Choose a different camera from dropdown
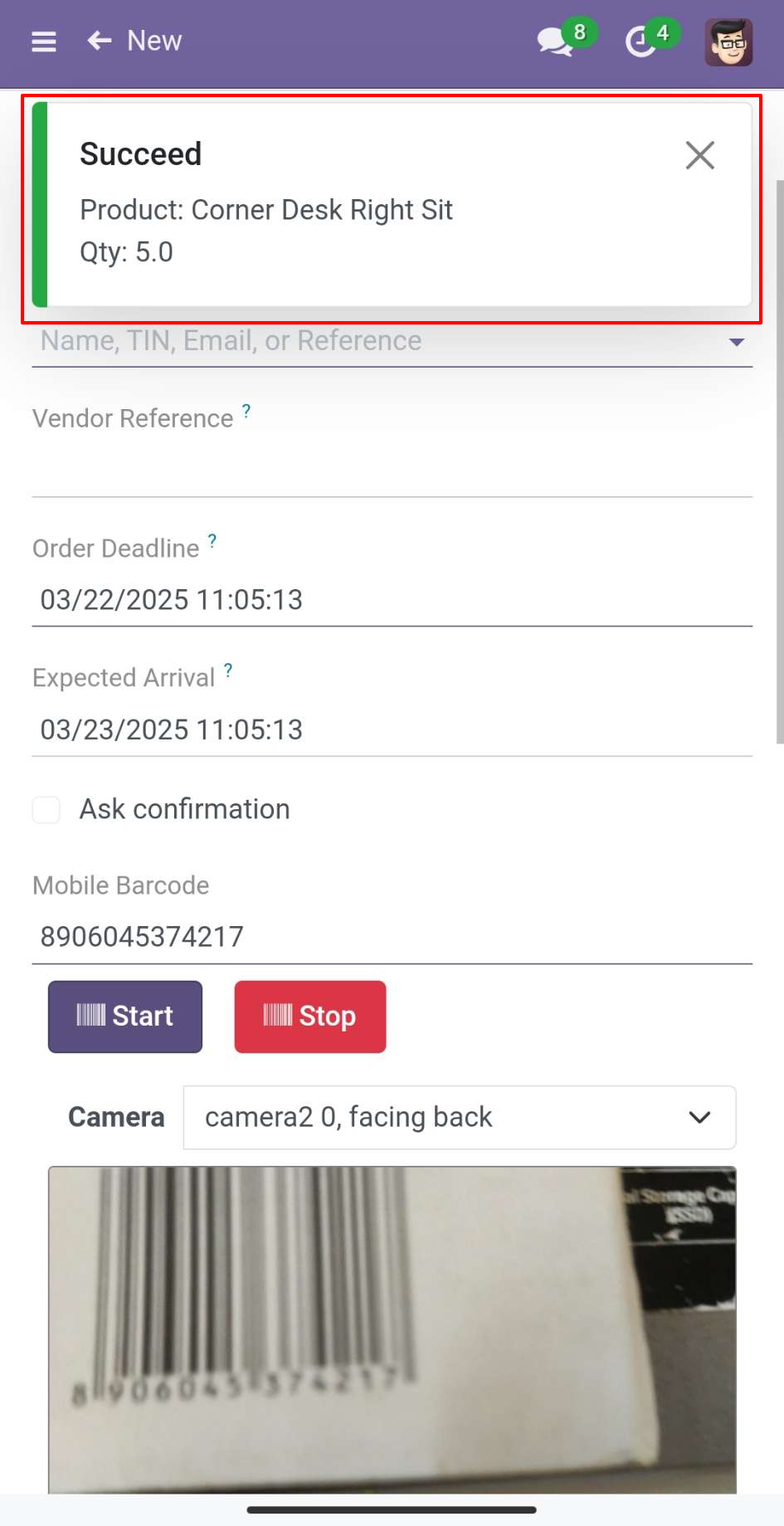 pyautogui.click(x=459, y=1118)
